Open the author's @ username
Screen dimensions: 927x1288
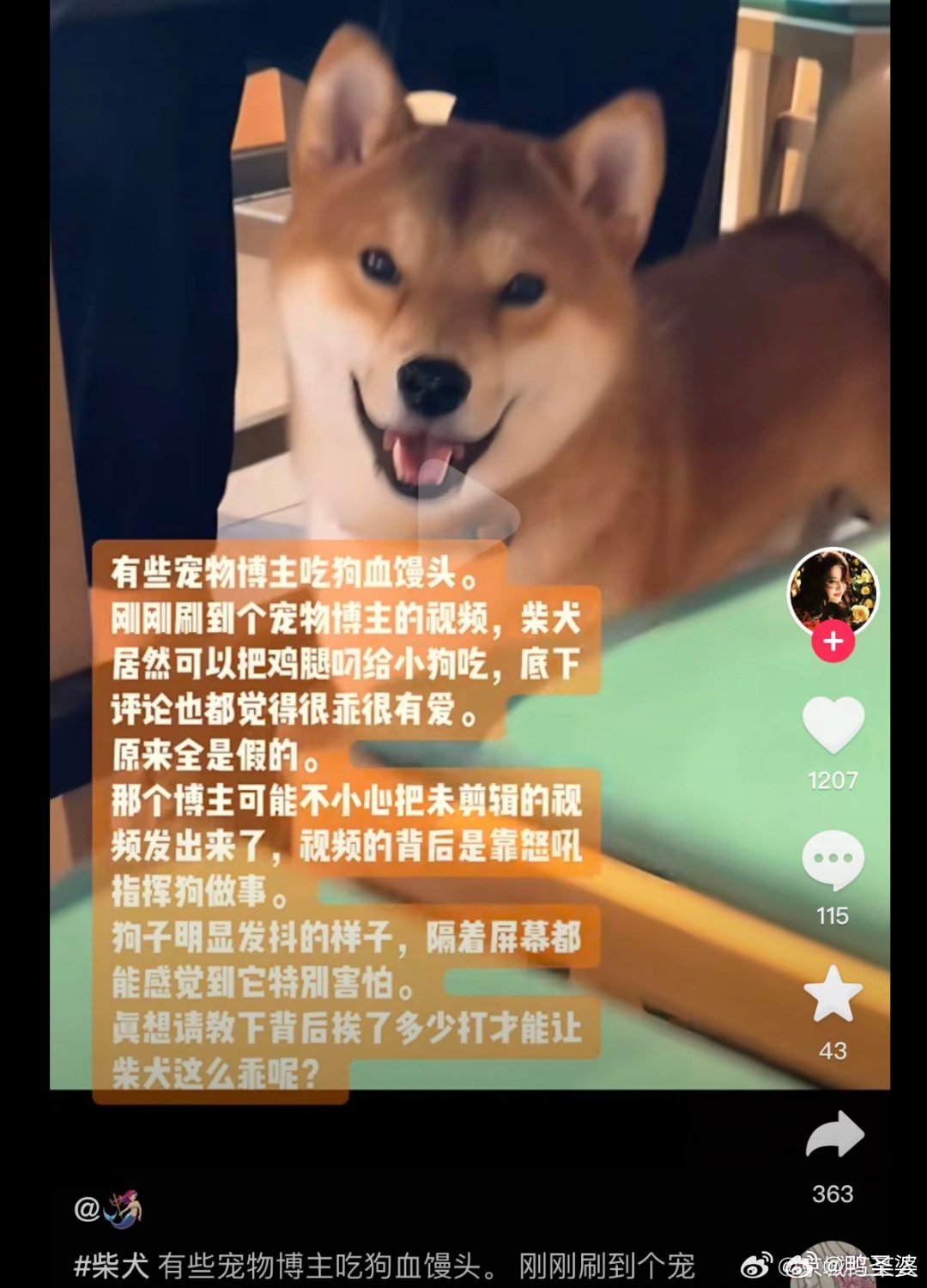108,1209
